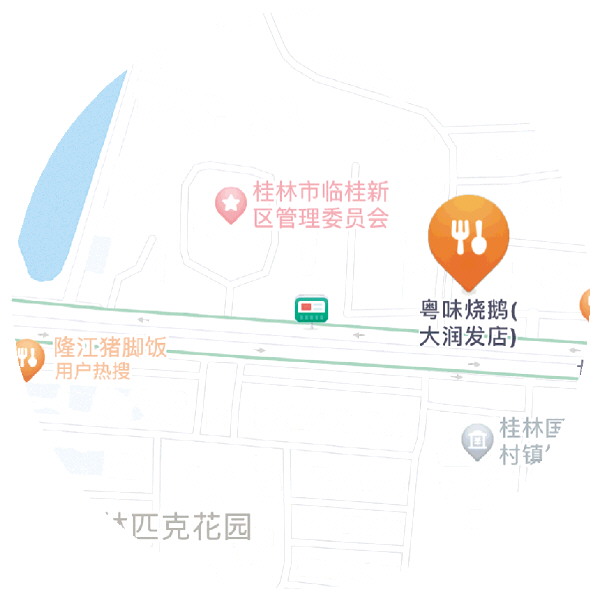
Task: Open the 粤味烧鹅(大润发店) restaurant pin
Action: point(467,237)
